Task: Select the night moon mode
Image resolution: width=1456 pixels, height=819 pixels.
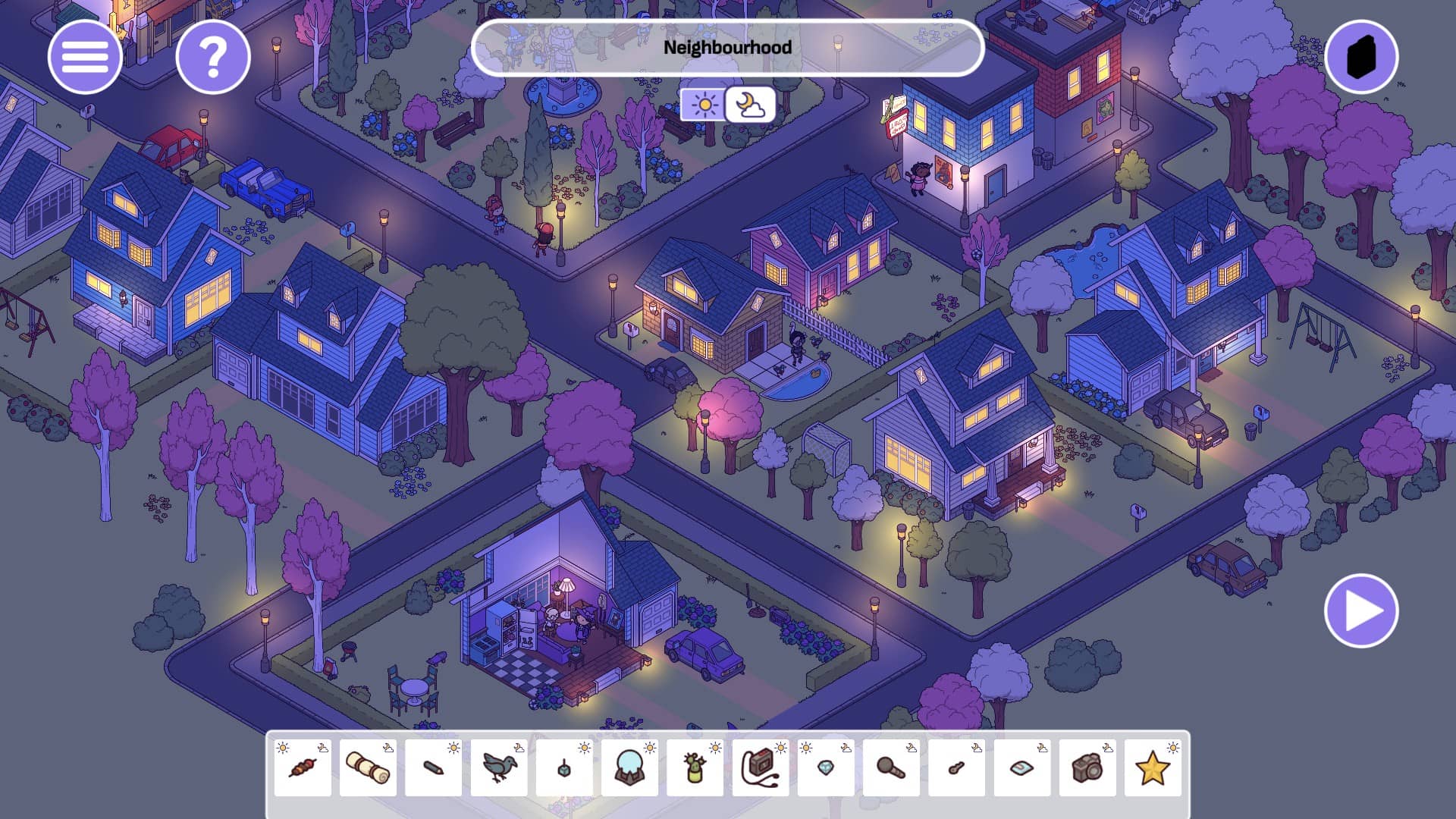Action: point(750,105)
